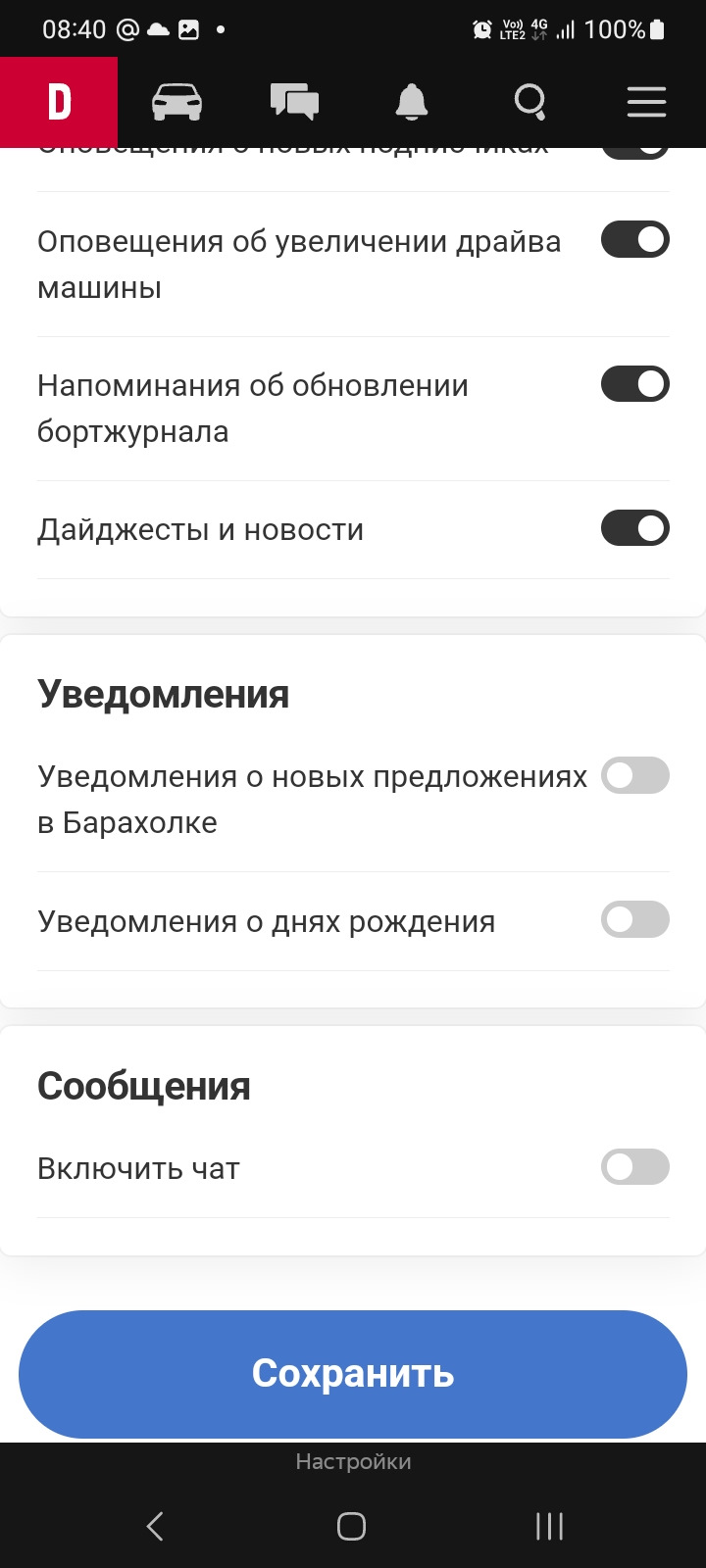Open the cars section icon
This screenshot has width=706, height=1568.
(x=177, y=102)
